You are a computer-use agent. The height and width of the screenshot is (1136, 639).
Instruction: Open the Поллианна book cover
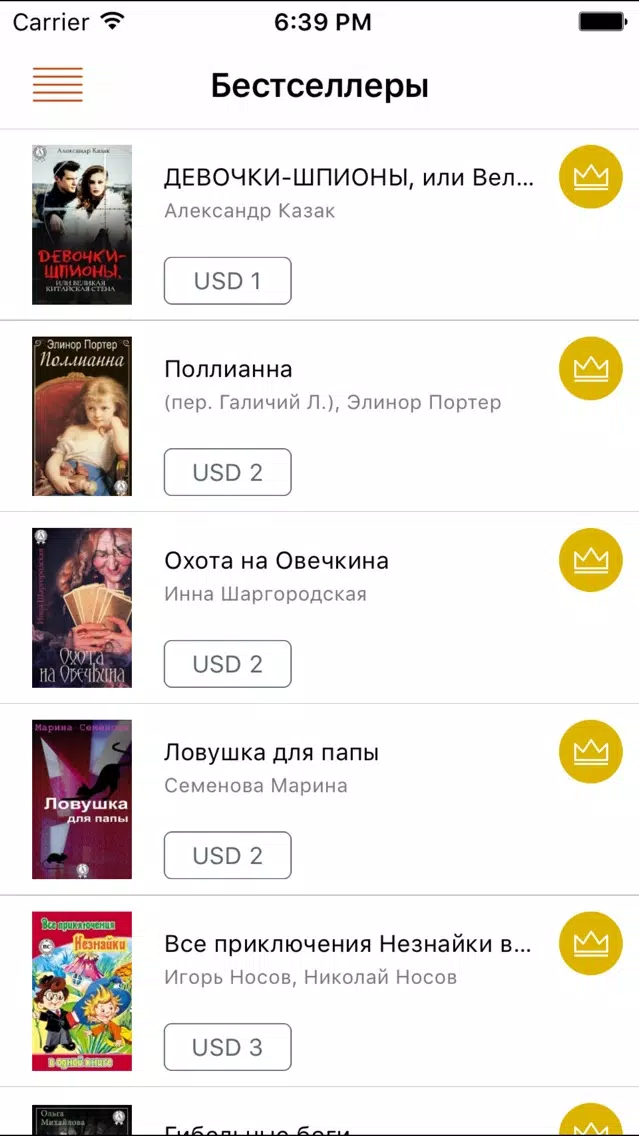pyautogui.click(x=82, y=416)
